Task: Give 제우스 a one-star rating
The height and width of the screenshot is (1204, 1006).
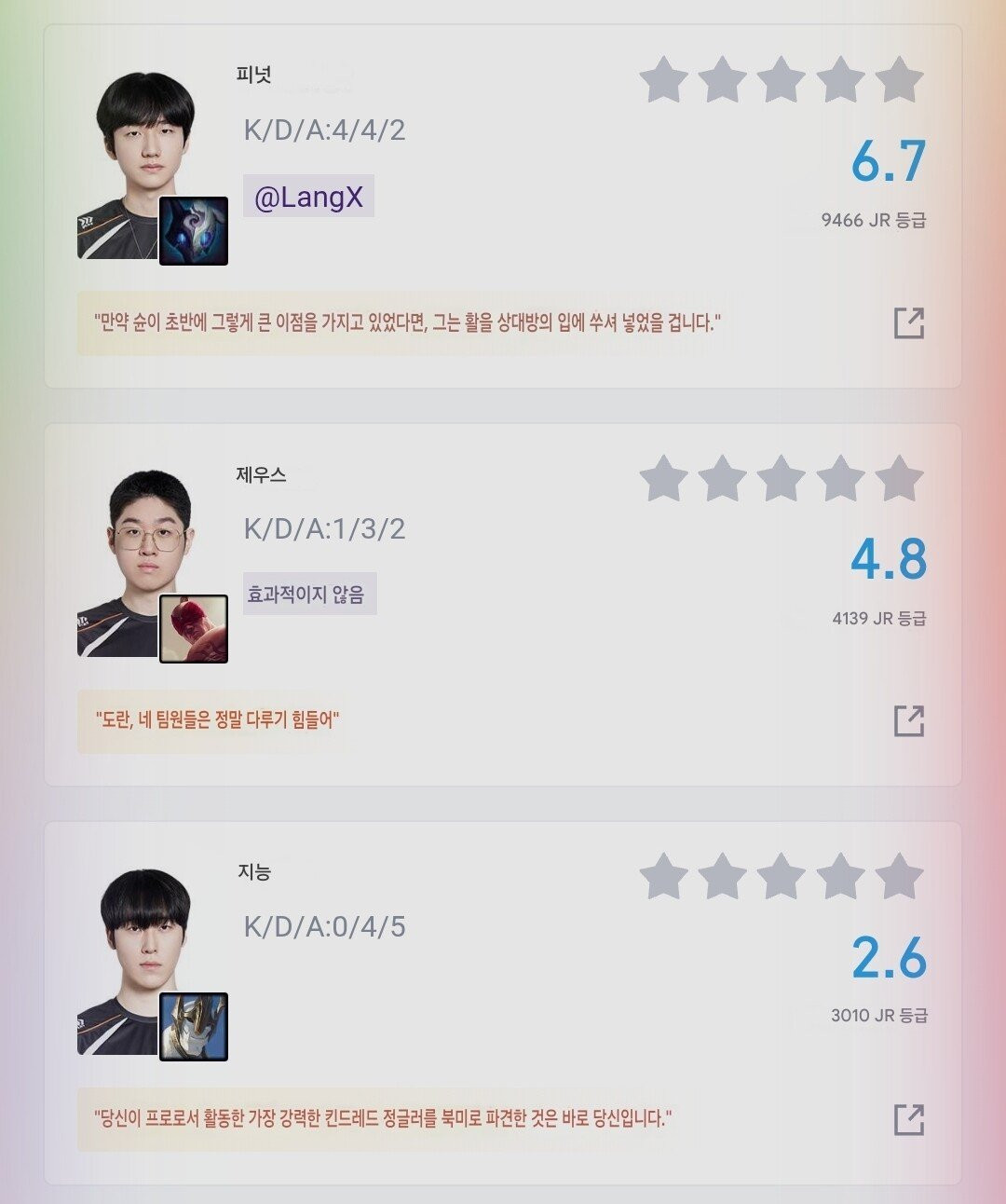Action: coord(664,479)
